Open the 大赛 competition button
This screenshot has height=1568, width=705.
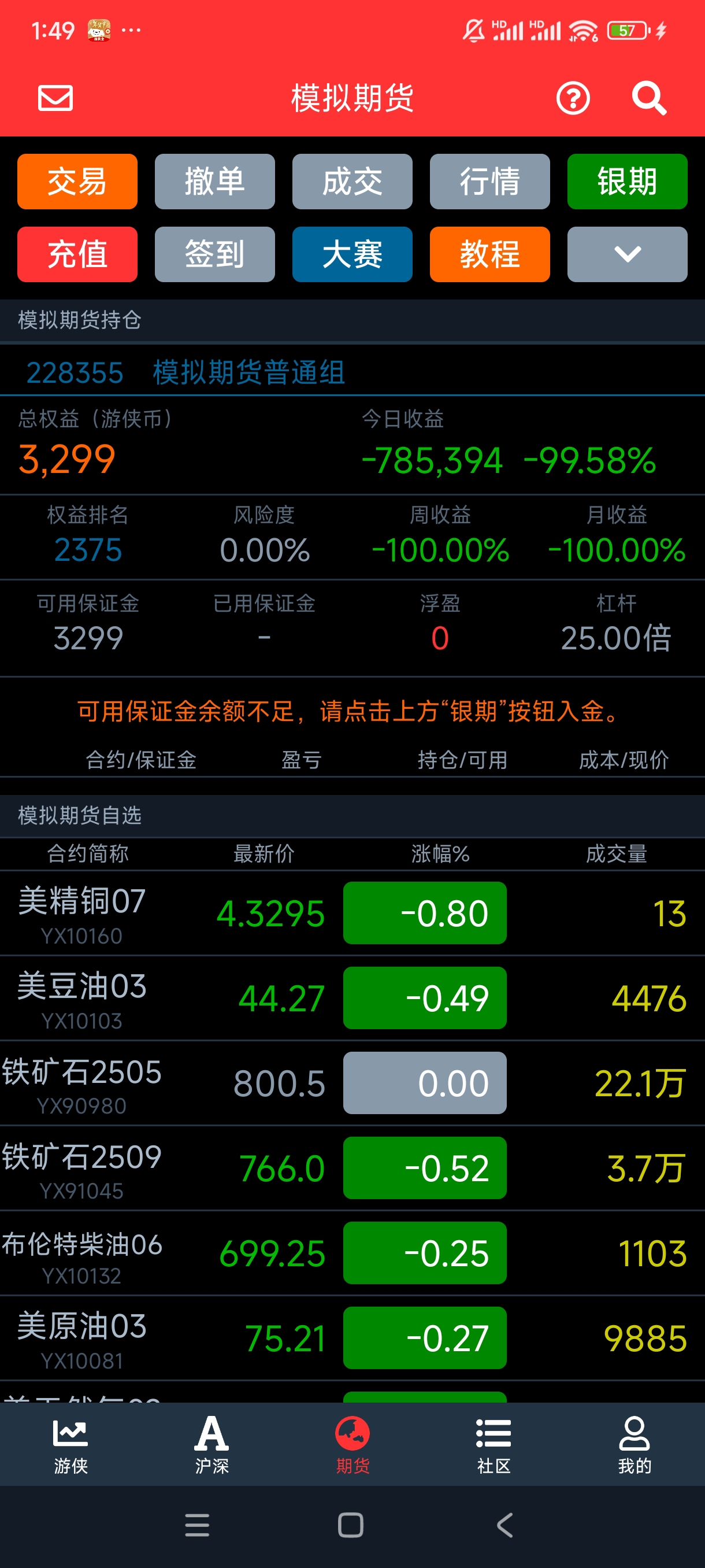(x=352, y=254)
